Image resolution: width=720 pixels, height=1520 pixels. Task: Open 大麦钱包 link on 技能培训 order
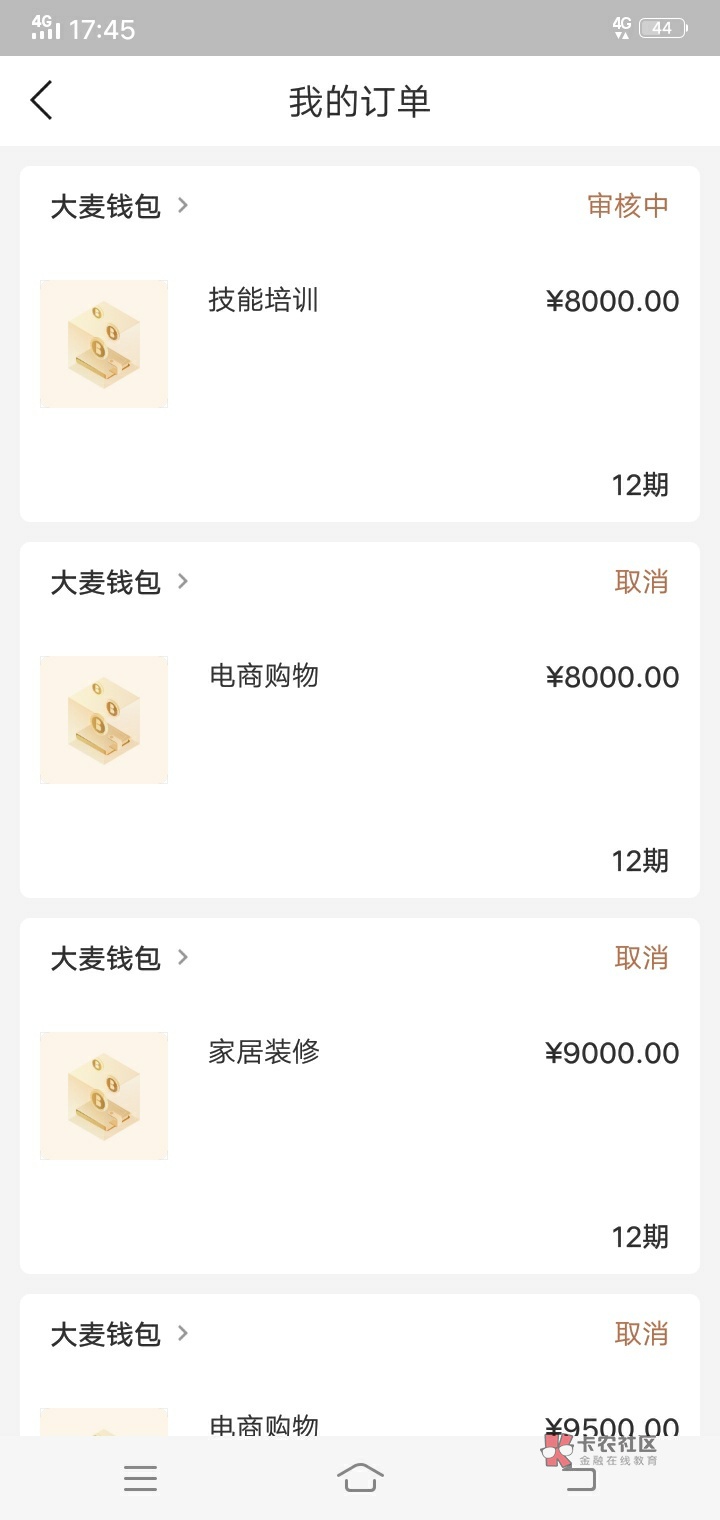[119, 206]
